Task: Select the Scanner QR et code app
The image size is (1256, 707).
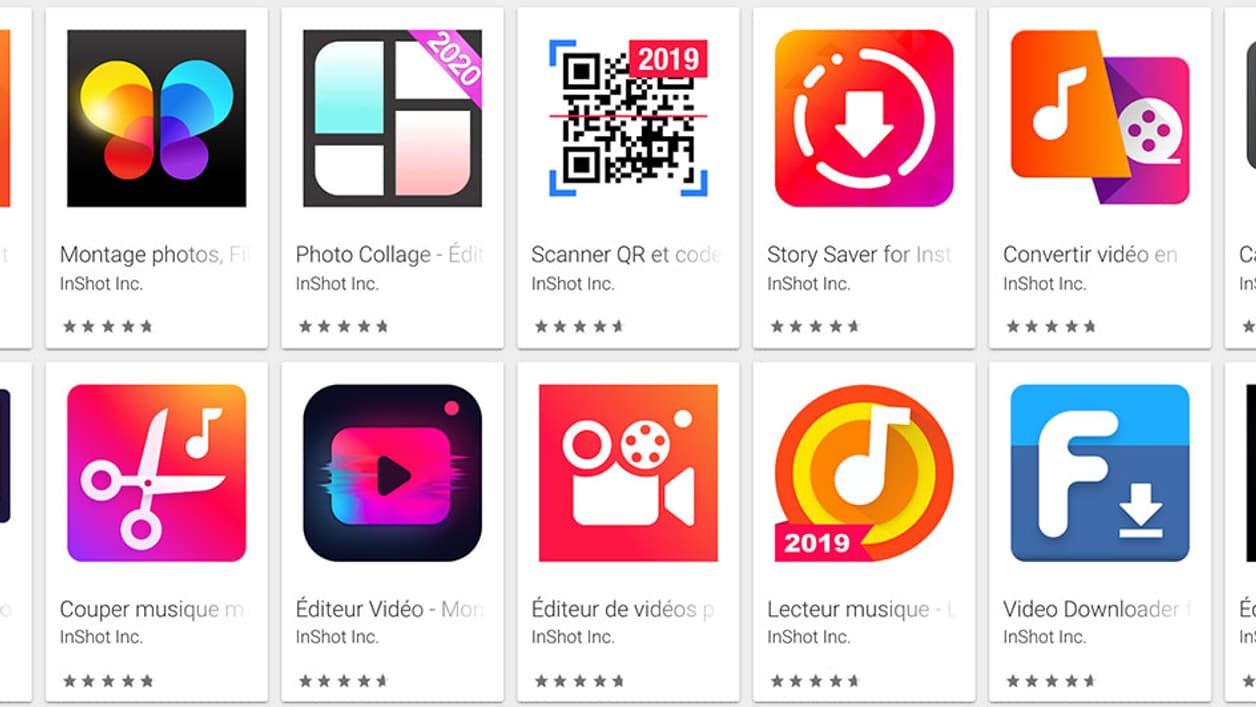Action: coord(628,119)
